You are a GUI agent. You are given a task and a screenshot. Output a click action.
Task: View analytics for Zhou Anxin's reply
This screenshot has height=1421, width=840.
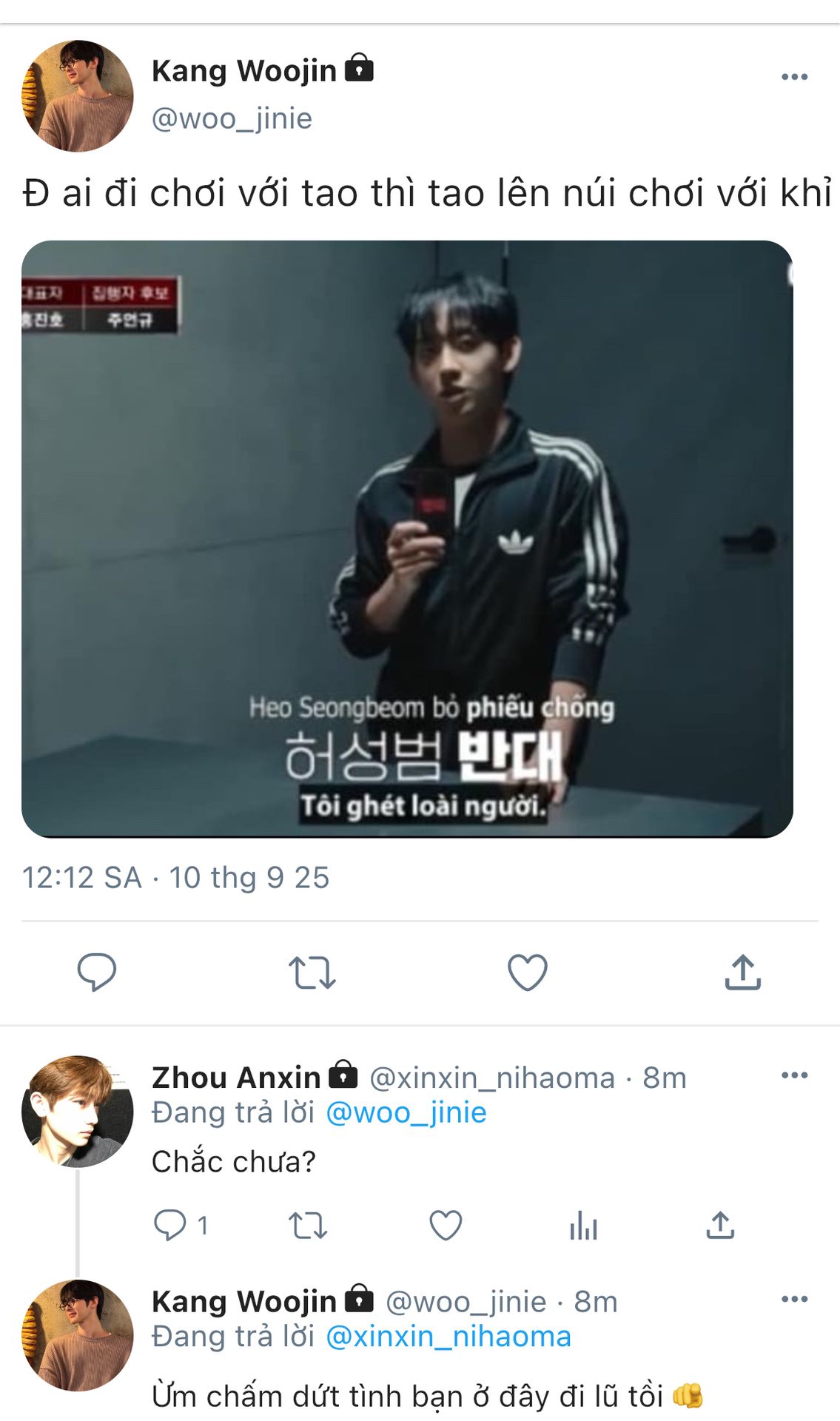[x=583, y=1225]
